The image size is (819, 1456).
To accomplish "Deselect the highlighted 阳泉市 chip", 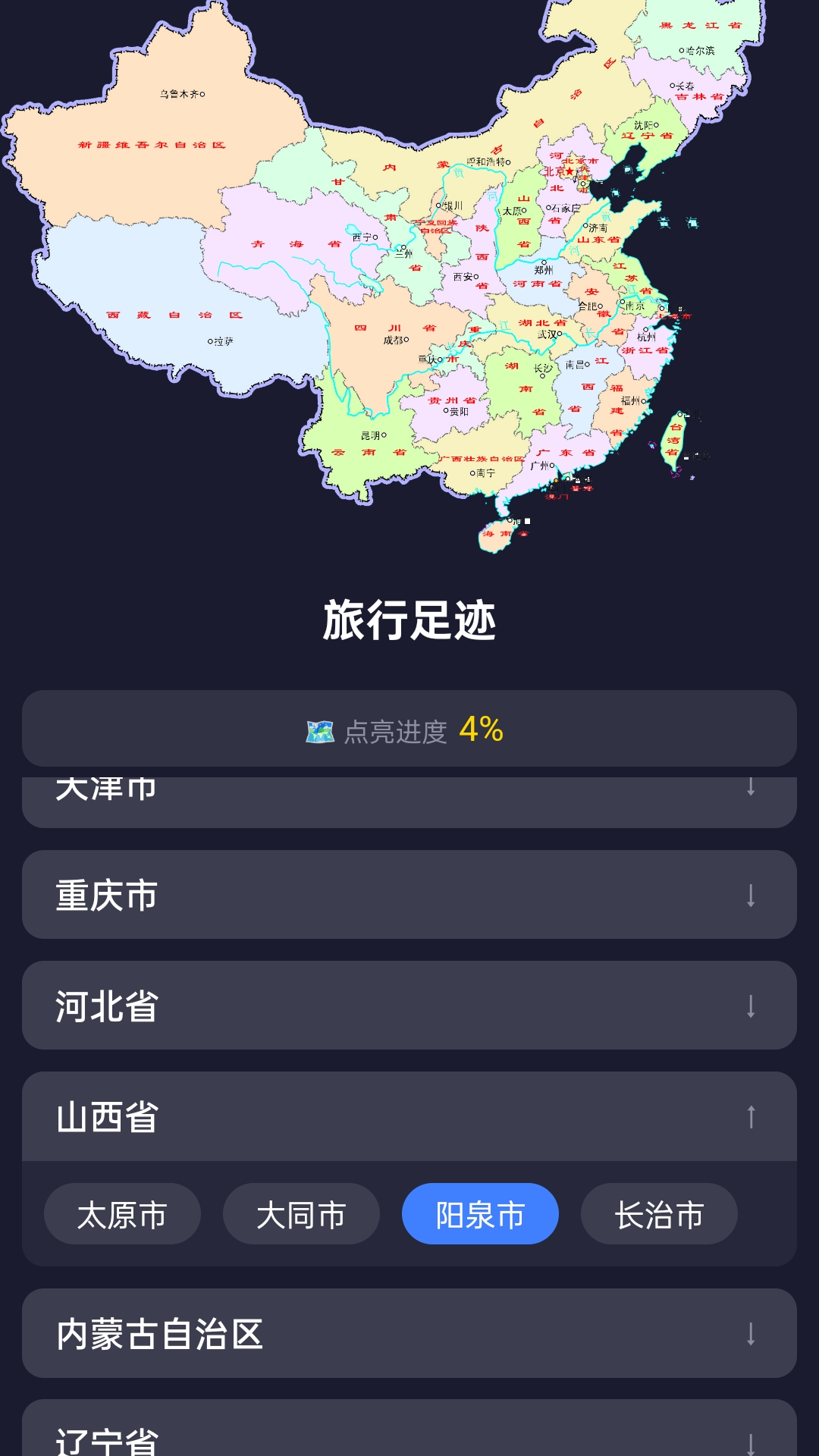I will click(x=480, y=1214).
